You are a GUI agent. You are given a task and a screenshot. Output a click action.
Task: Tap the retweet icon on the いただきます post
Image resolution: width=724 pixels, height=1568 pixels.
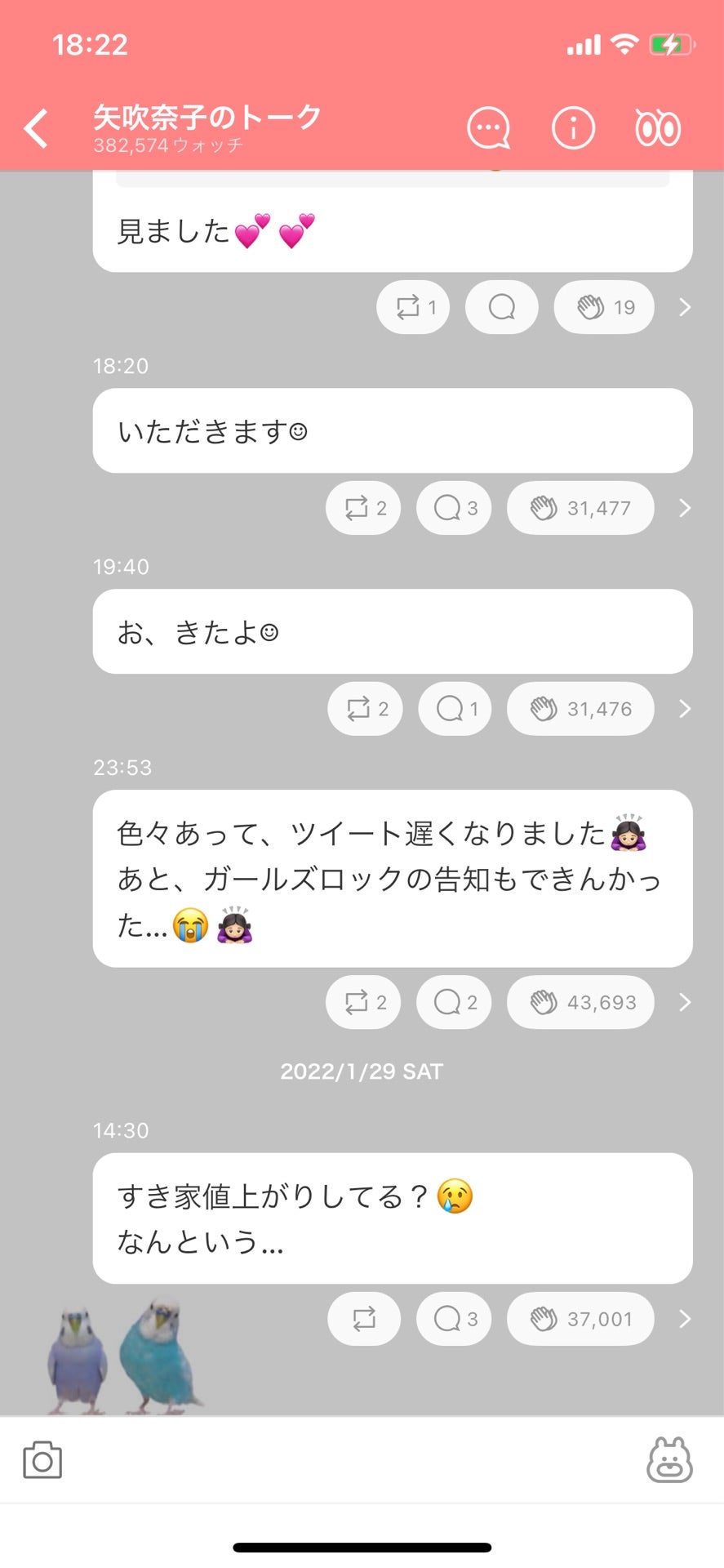pyautogui.click(x=362, y=507)
